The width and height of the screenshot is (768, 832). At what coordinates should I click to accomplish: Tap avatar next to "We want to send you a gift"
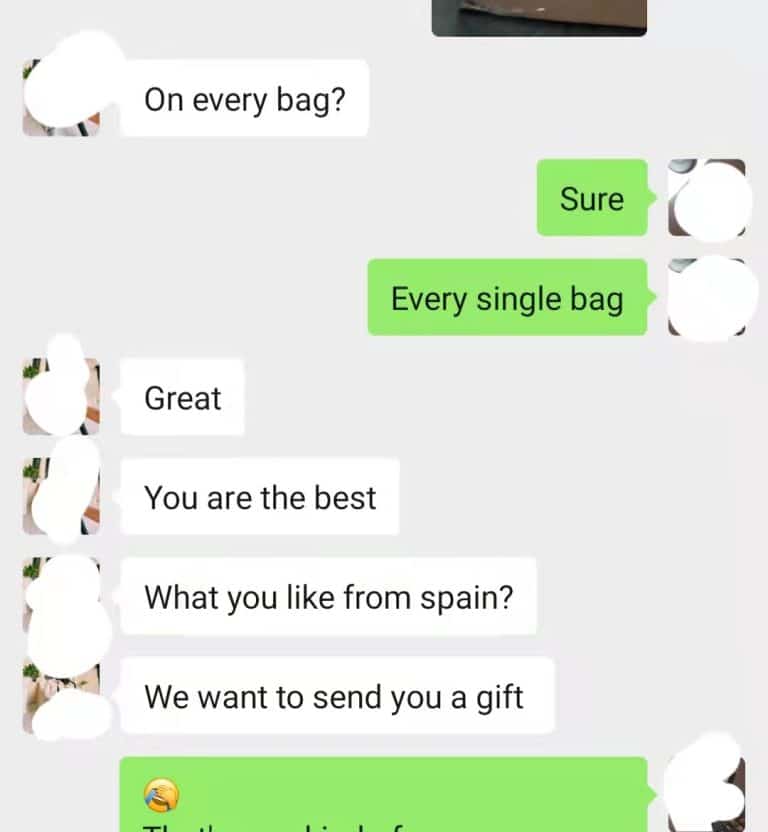tap(61, 696)
